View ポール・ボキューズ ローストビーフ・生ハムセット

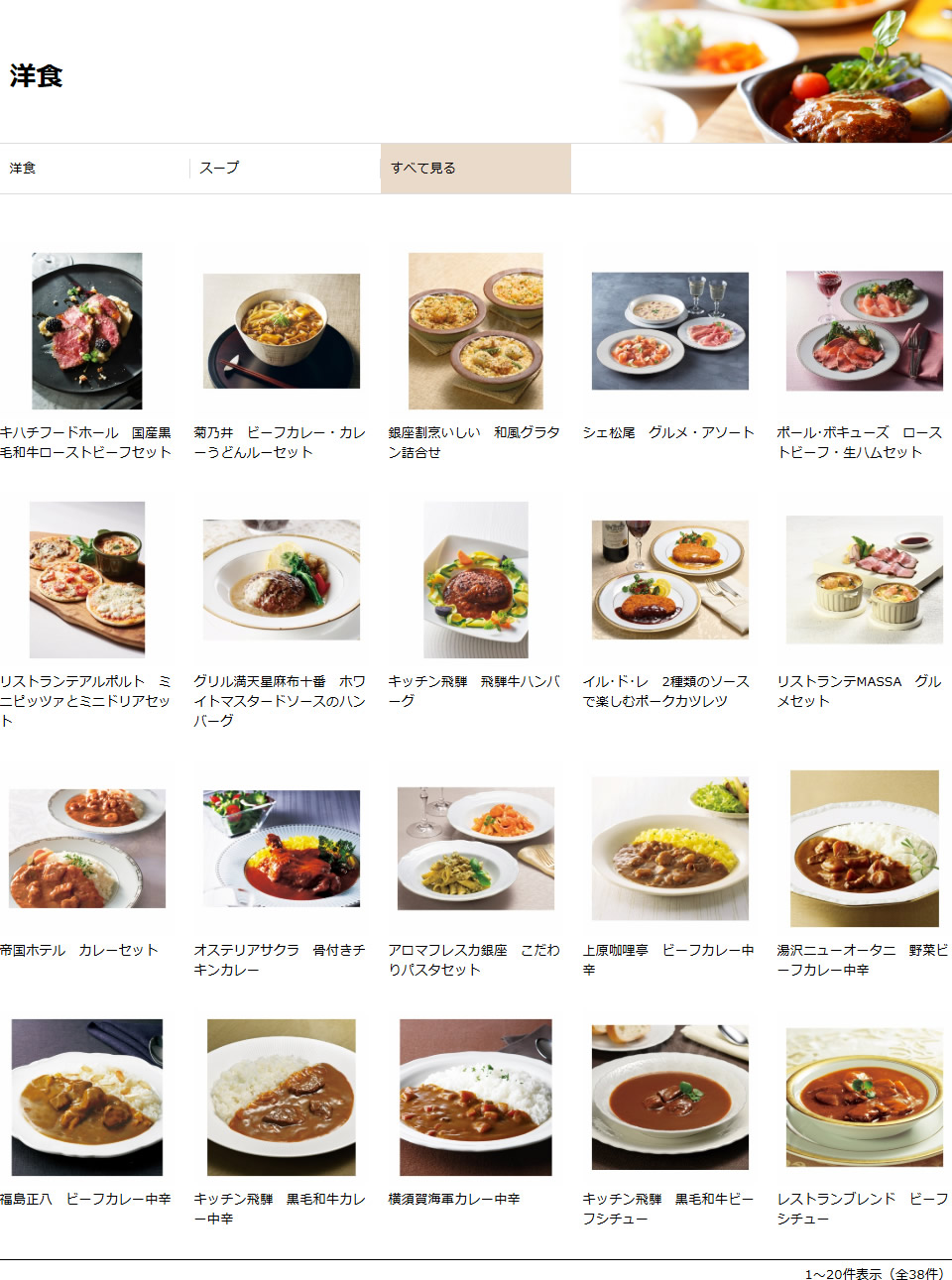tap(865, 331)
